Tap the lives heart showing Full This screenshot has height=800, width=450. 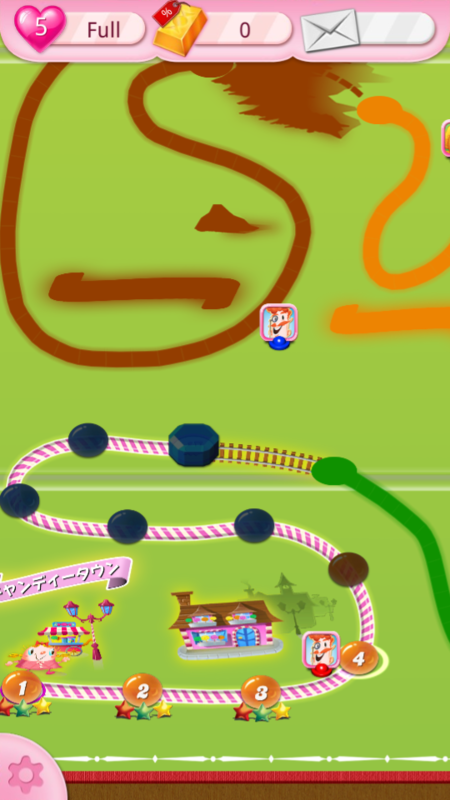(40, 29)
